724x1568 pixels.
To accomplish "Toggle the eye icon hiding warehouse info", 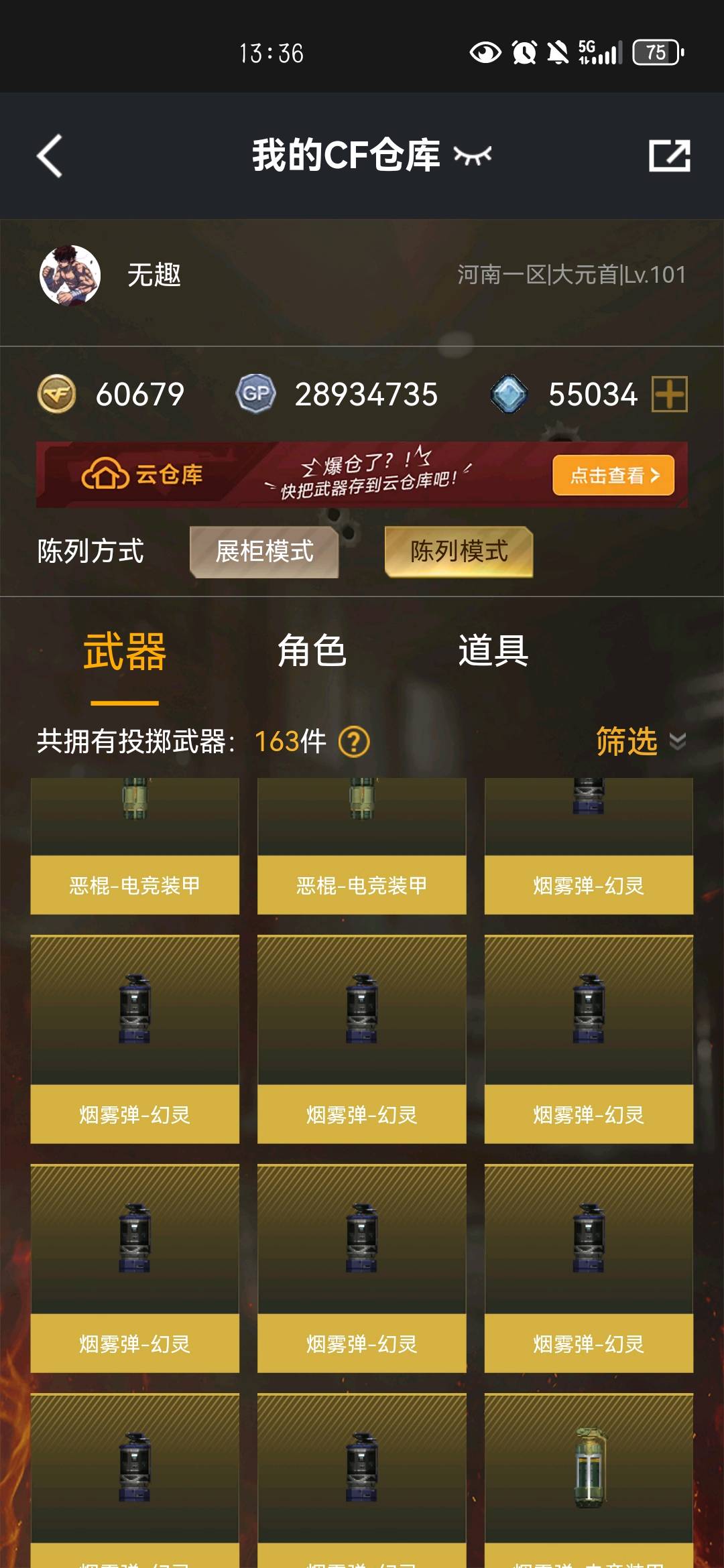I will [x=473, y=155].
